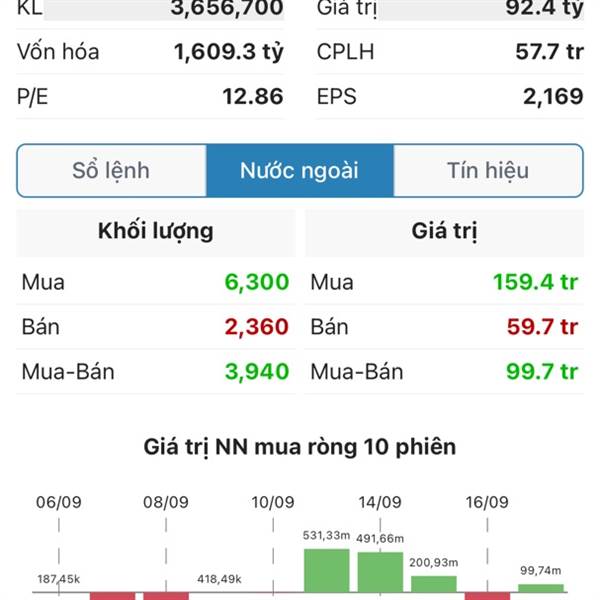600x600 pixels.
Task: Select the Nước ngoài tab
Action: (x=299, y=171)
